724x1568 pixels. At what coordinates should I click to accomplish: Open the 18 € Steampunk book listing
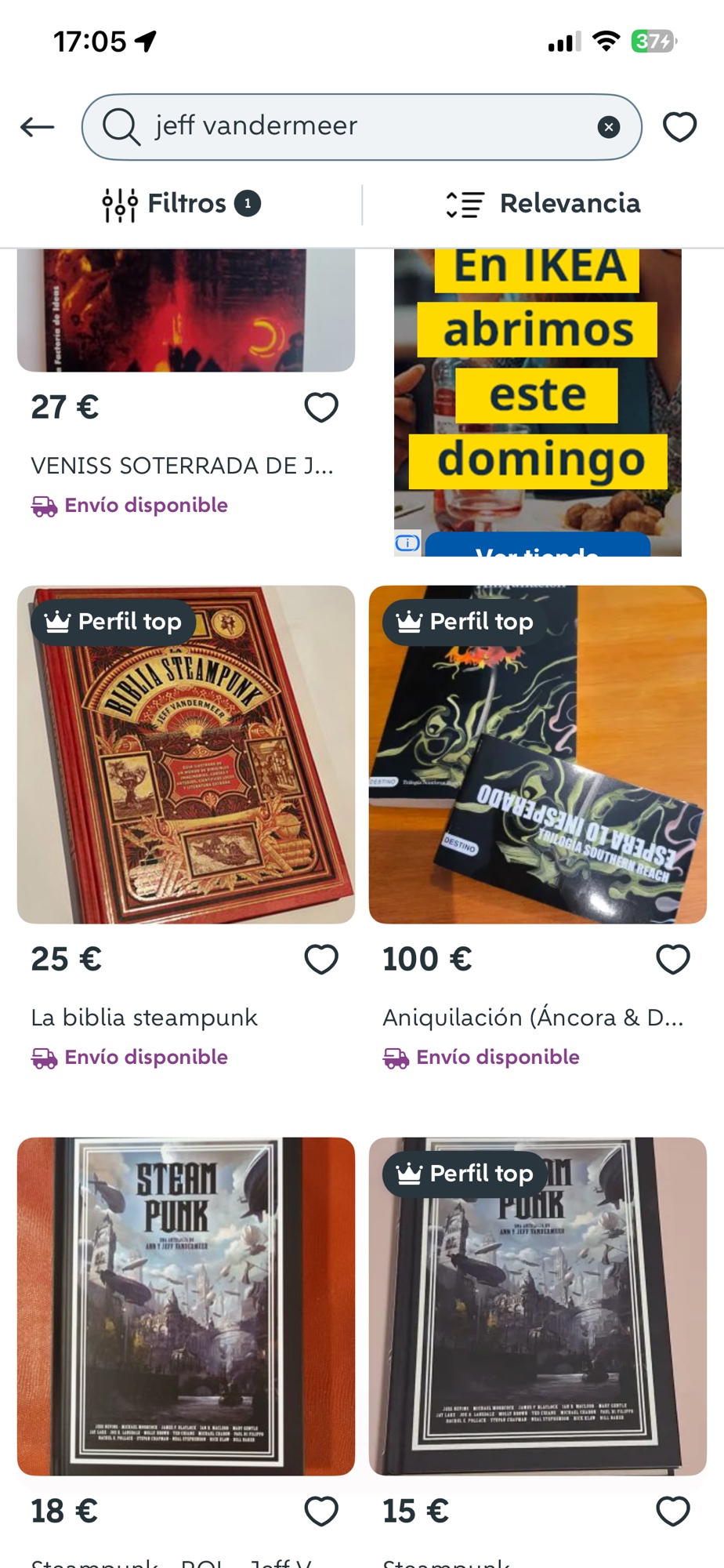tap(186, 1306)
